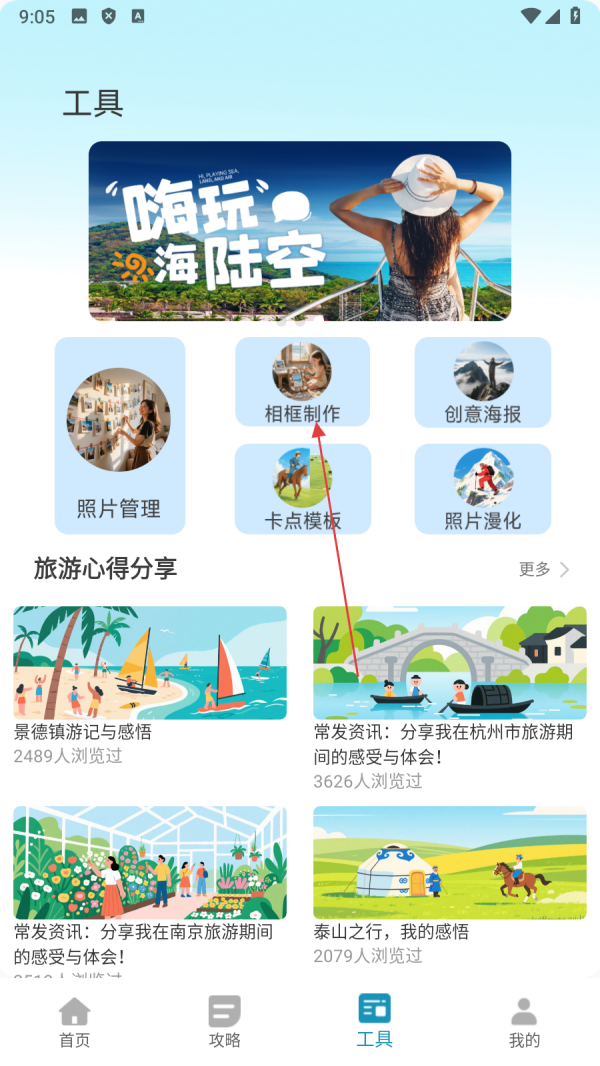Switch to the 首页 tab
This screenshot has height=1066, width=600.
click(75, 1022)
